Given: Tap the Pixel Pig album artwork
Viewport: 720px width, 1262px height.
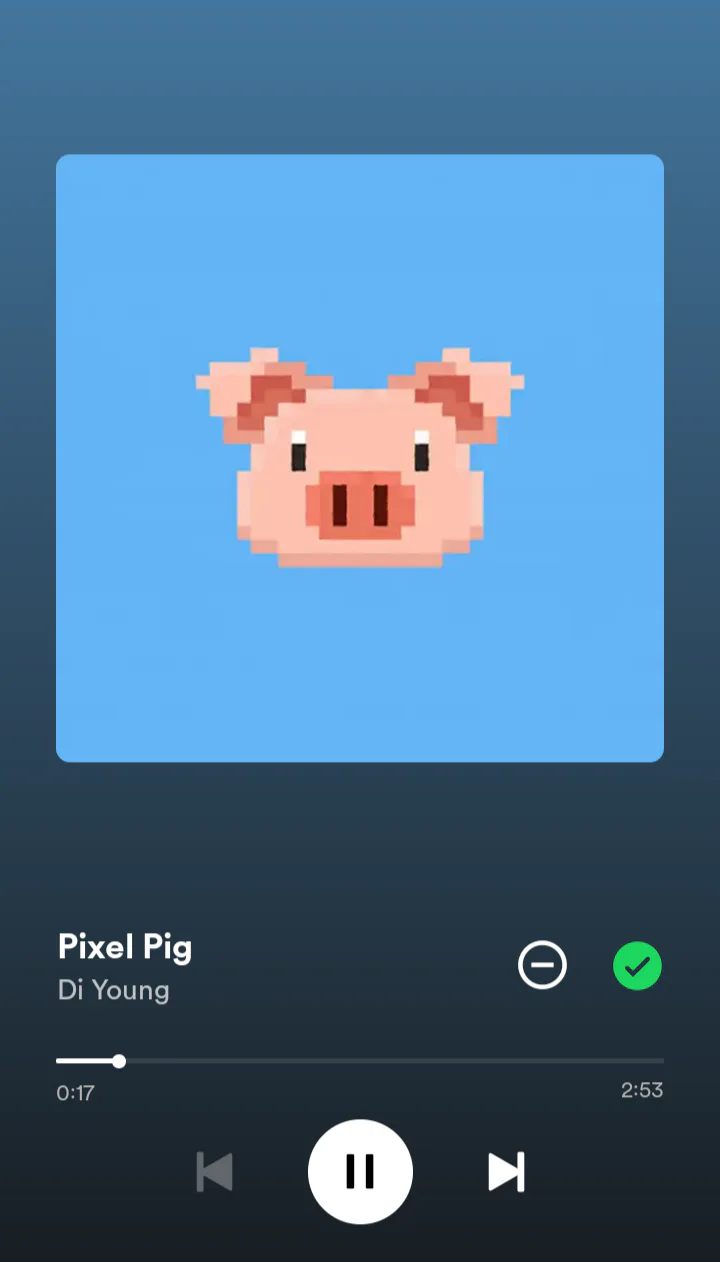Looking at the screenshot, I should coord(360,458).
